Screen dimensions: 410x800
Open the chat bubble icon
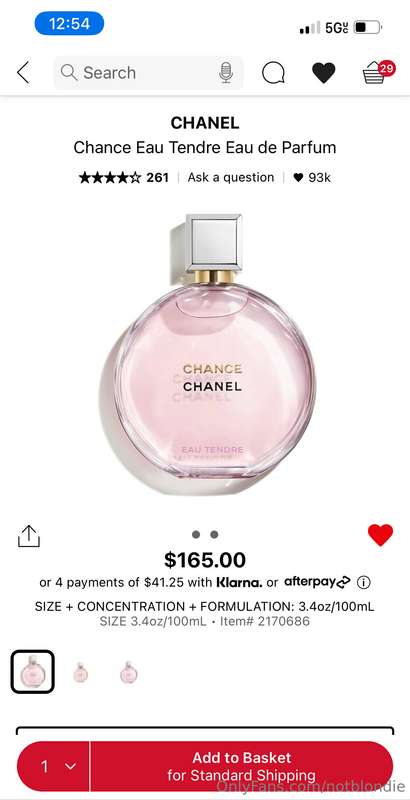(x=274, y=73)
